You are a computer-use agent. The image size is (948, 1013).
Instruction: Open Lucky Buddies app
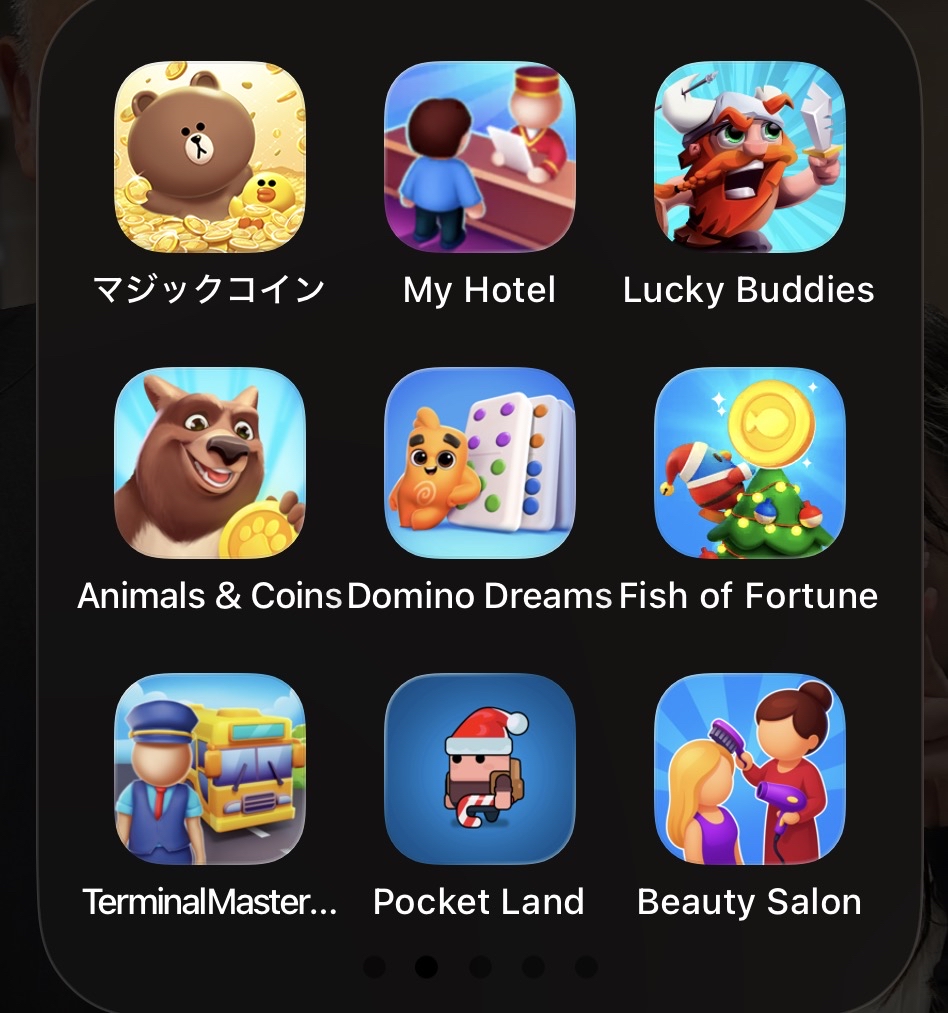click(x=749, y=157)
